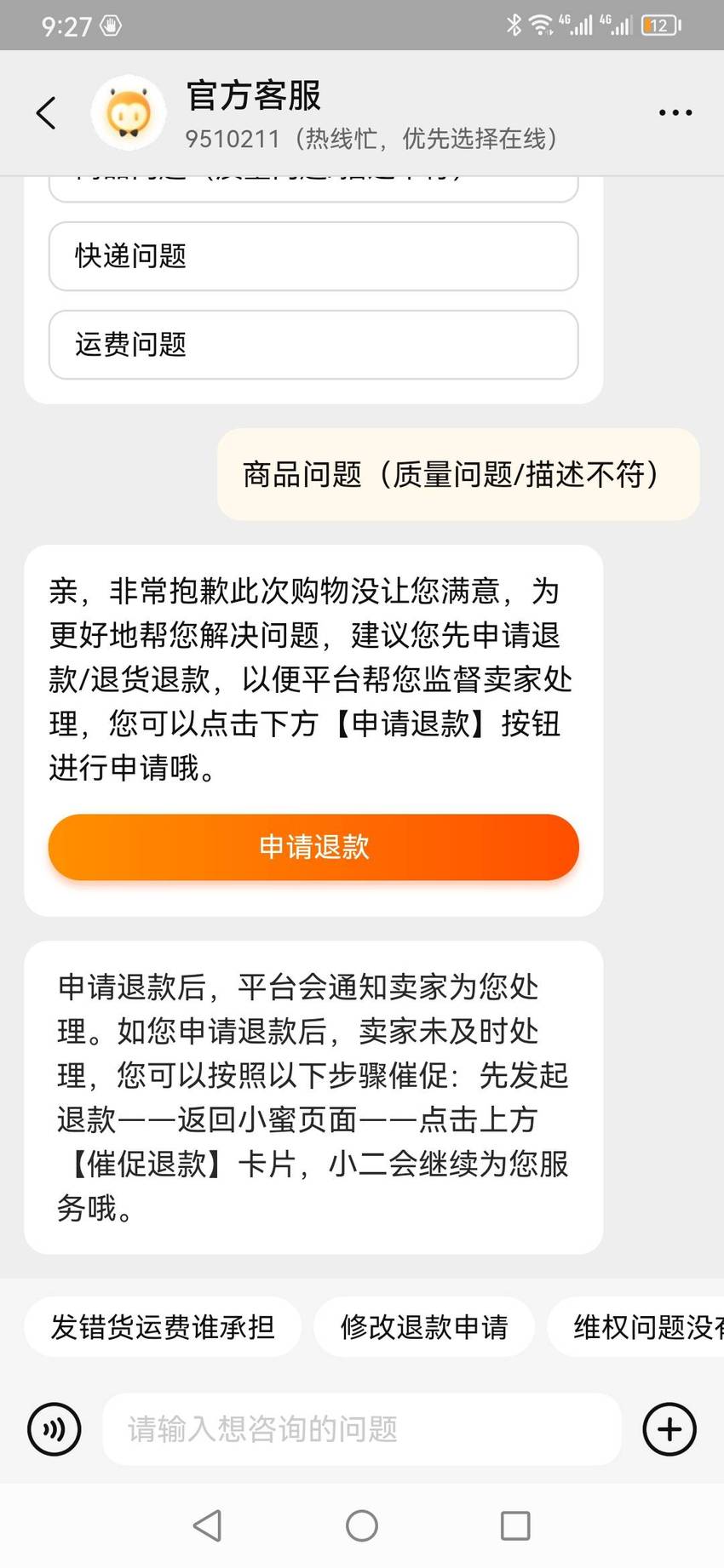Tap the system home button
Image resolution: width=724 pixels, height=1568 pixels.
click(x=362, y=1525)
